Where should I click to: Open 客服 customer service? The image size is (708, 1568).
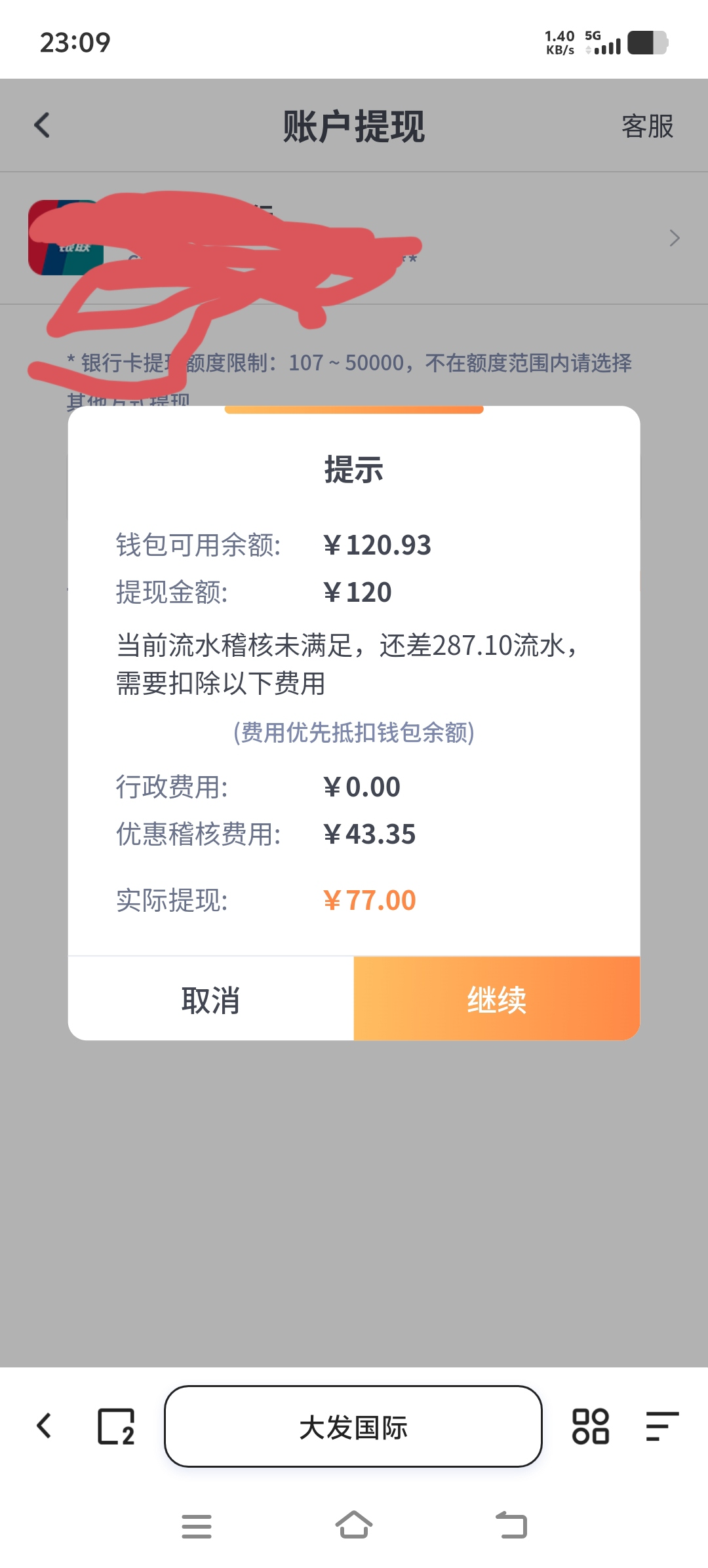pos(647,126)
